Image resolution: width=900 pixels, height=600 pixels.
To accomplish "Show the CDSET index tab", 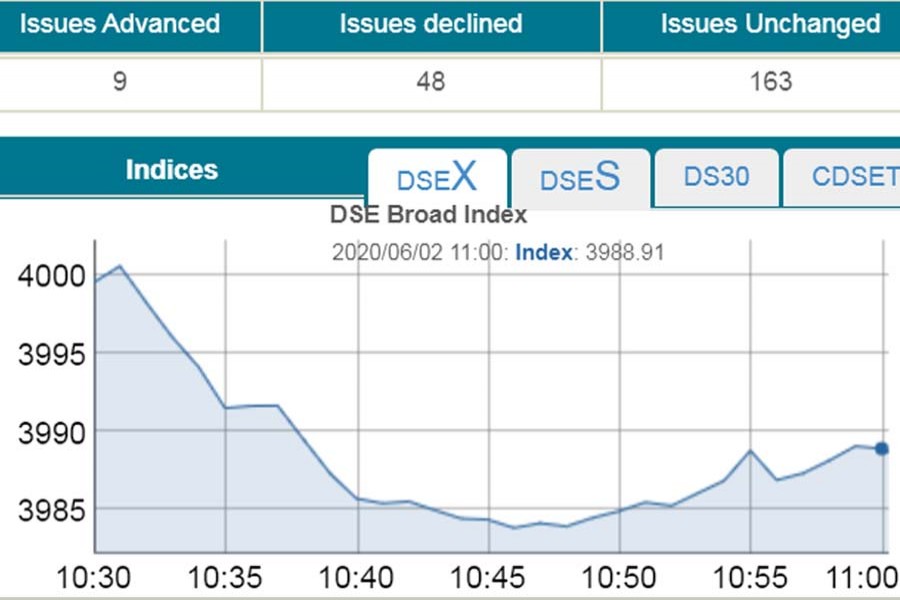I will pos(848,177).
